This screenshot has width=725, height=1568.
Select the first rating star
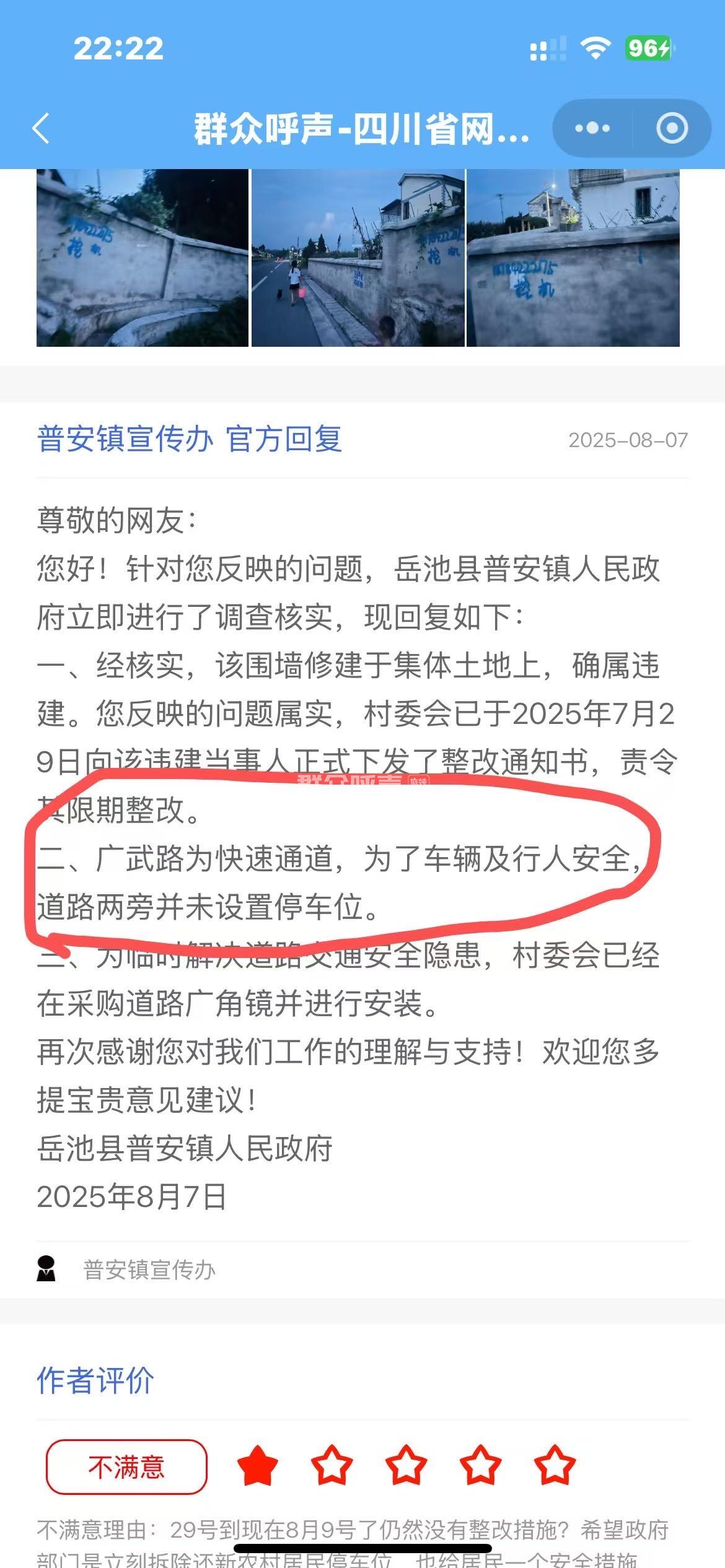pyautogui.click(x=257, y=1466)
